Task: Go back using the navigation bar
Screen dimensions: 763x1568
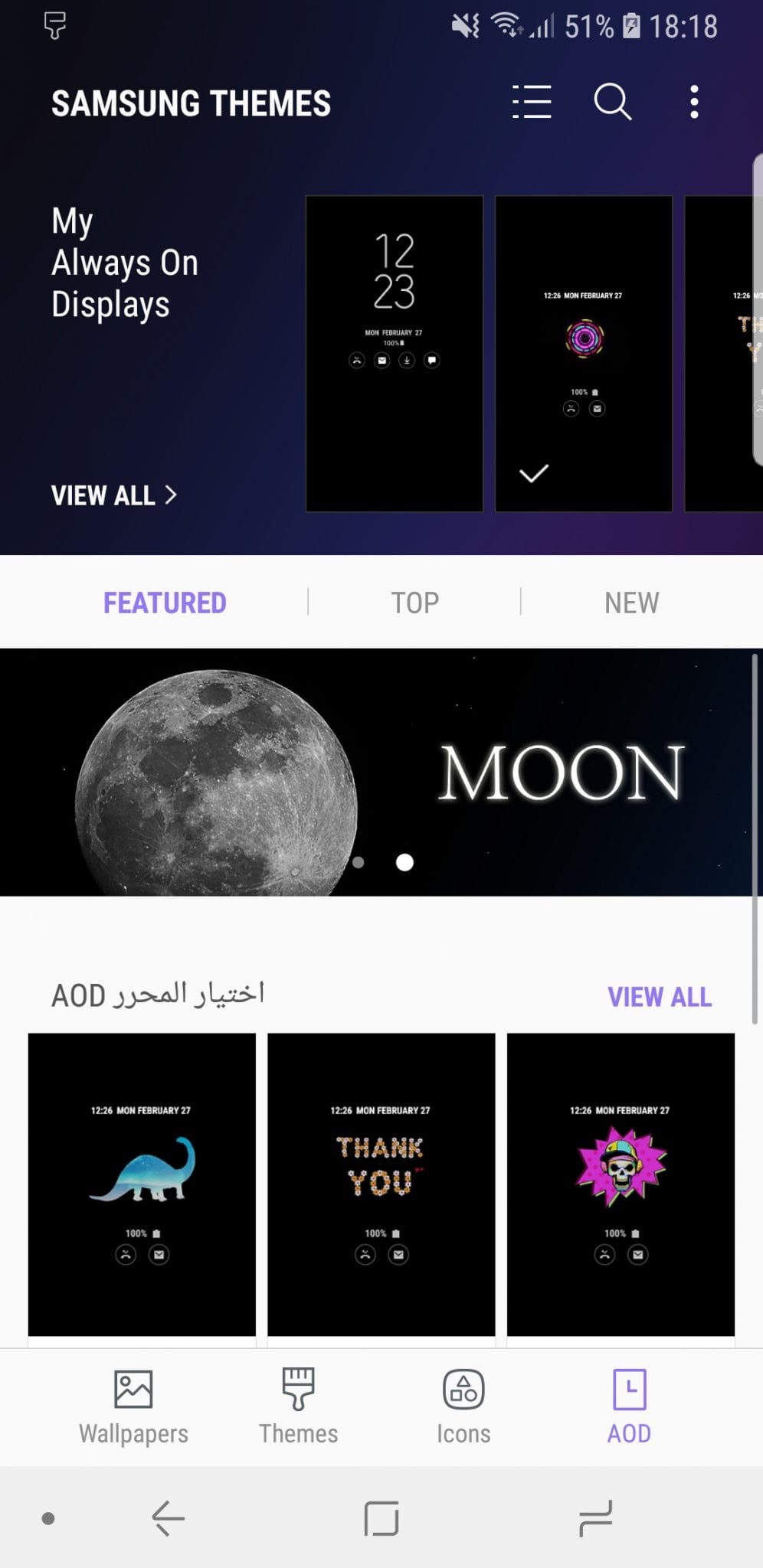Action: coord(168,1517)
